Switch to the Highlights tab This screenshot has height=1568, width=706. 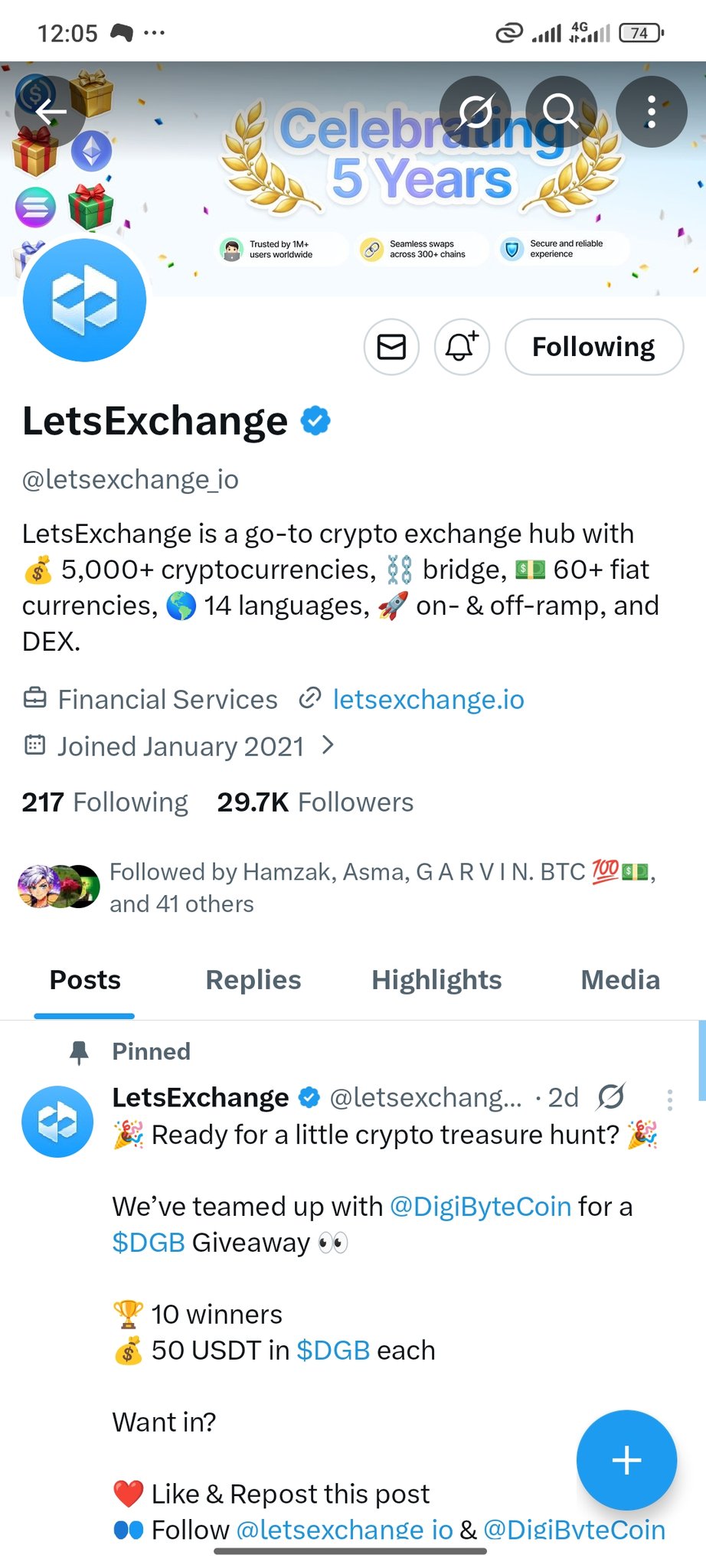point(436,980)
